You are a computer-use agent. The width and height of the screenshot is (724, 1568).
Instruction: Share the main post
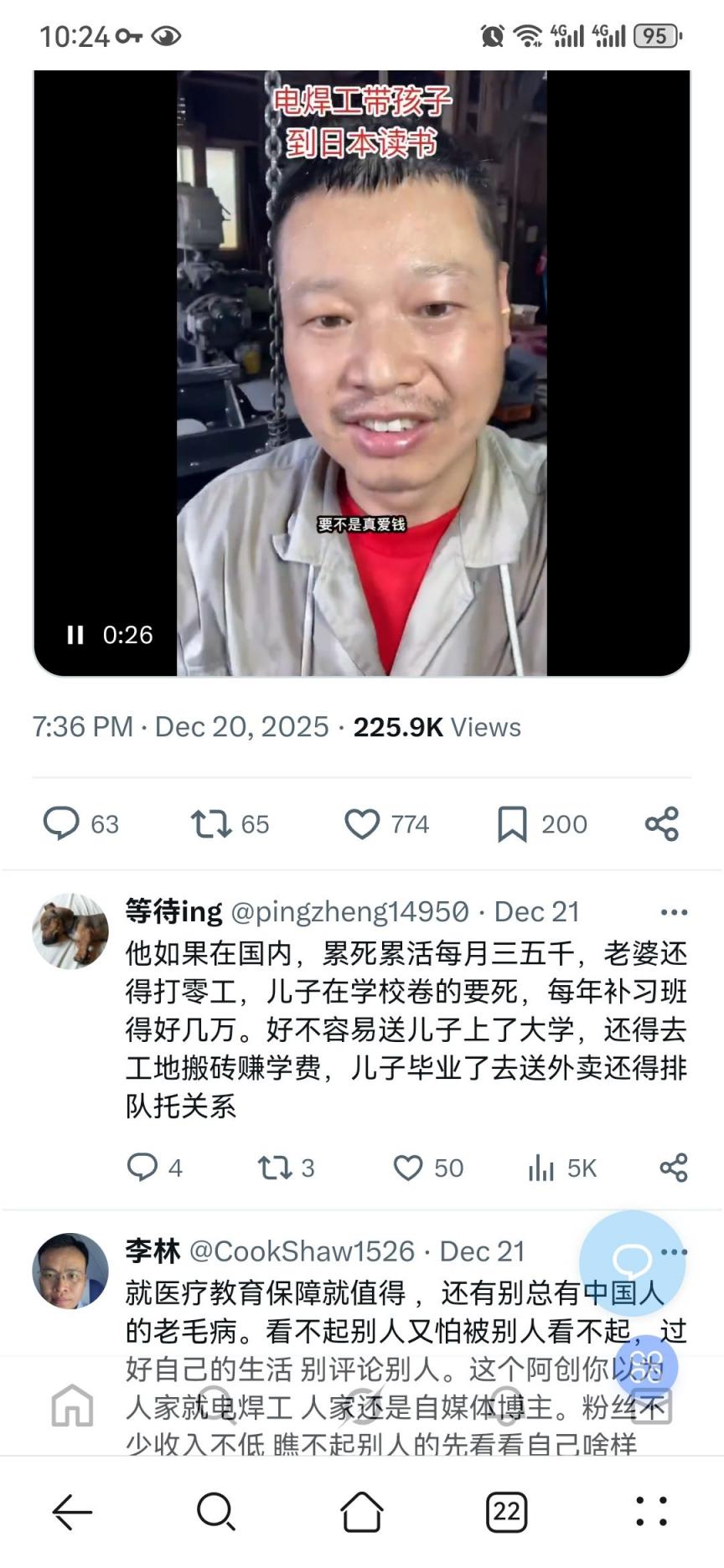(661, 823)
